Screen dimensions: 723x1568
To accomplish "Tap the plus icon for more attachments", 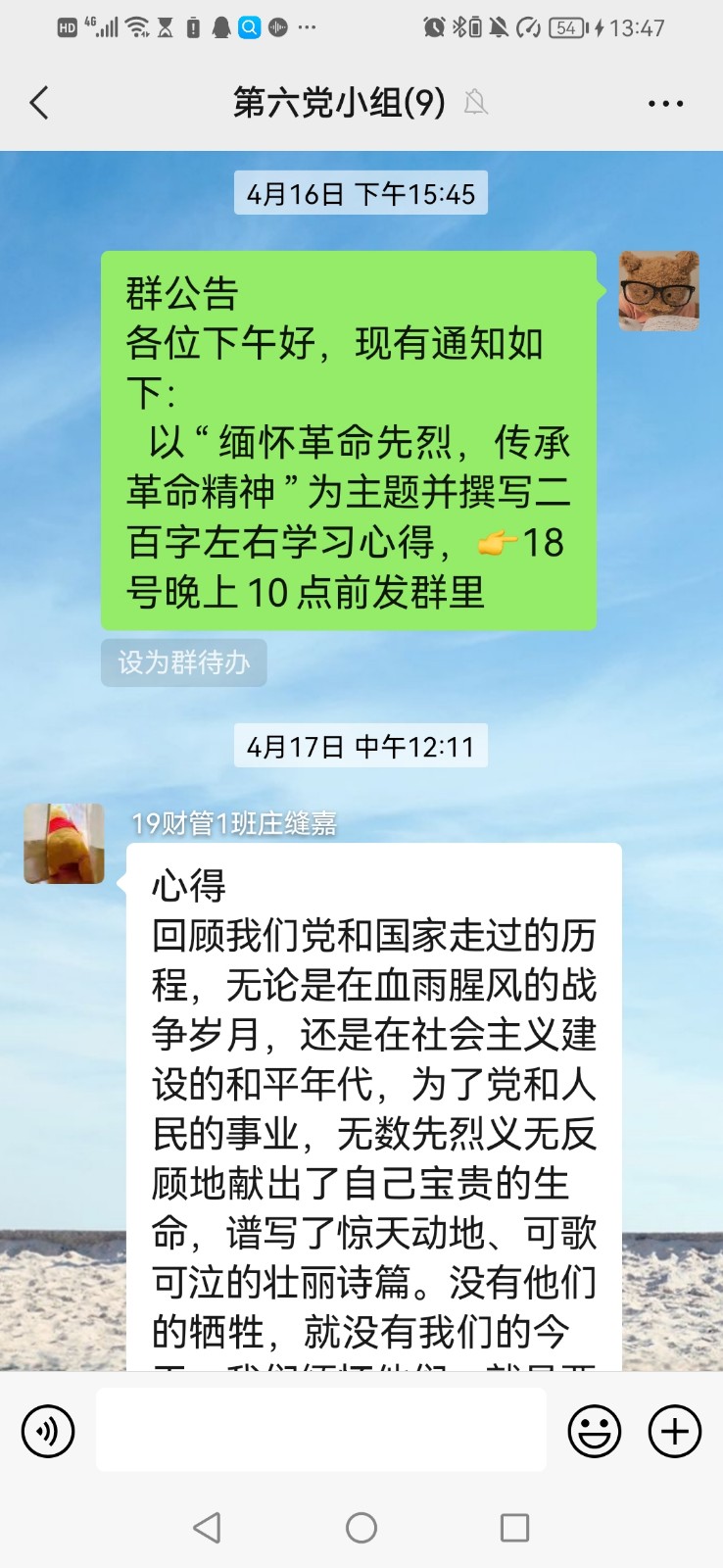I will [x=673, y=1430].
